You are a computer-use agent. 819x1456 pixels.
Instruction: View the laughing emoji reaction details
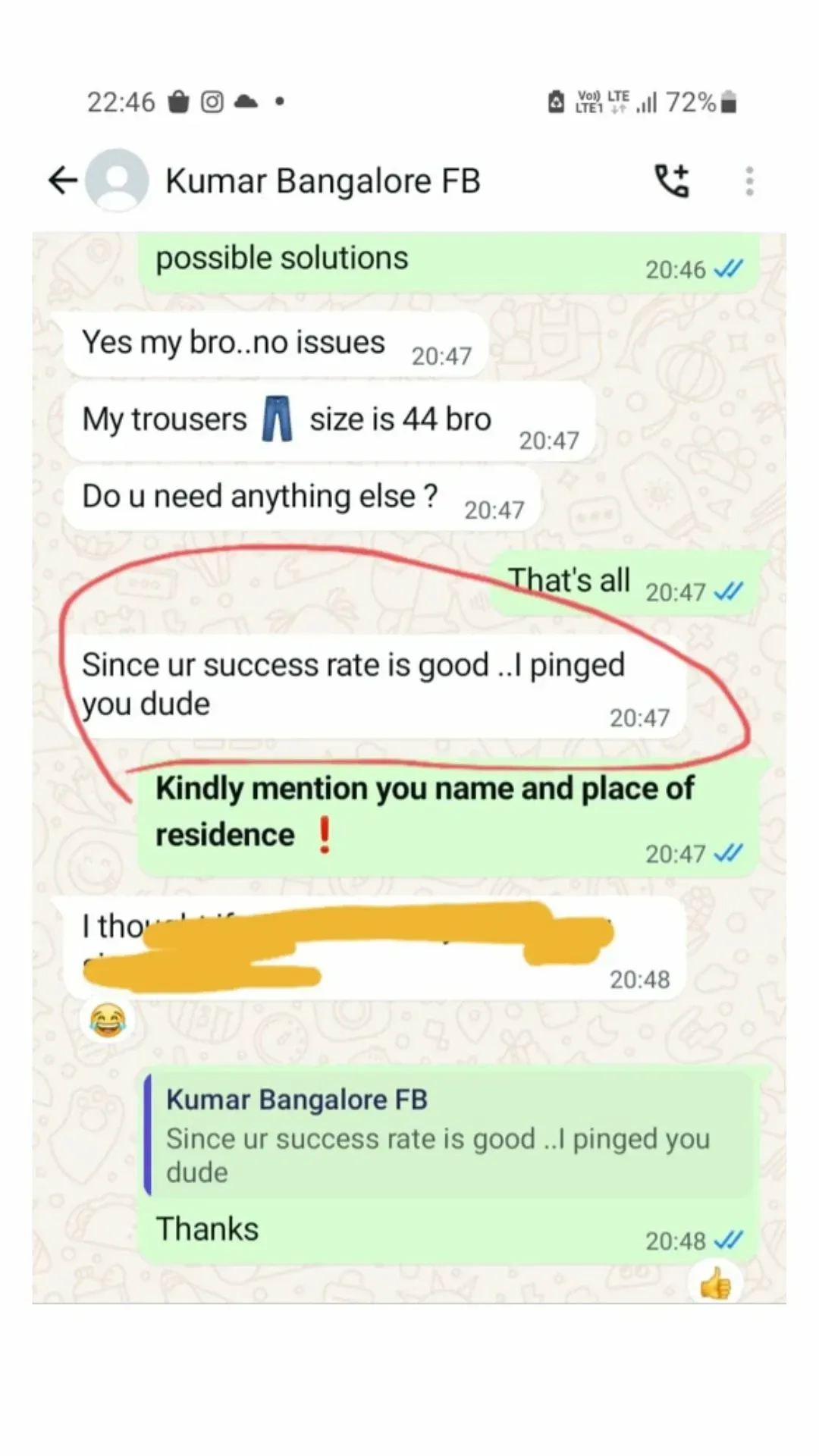(x=108, y=1020)
